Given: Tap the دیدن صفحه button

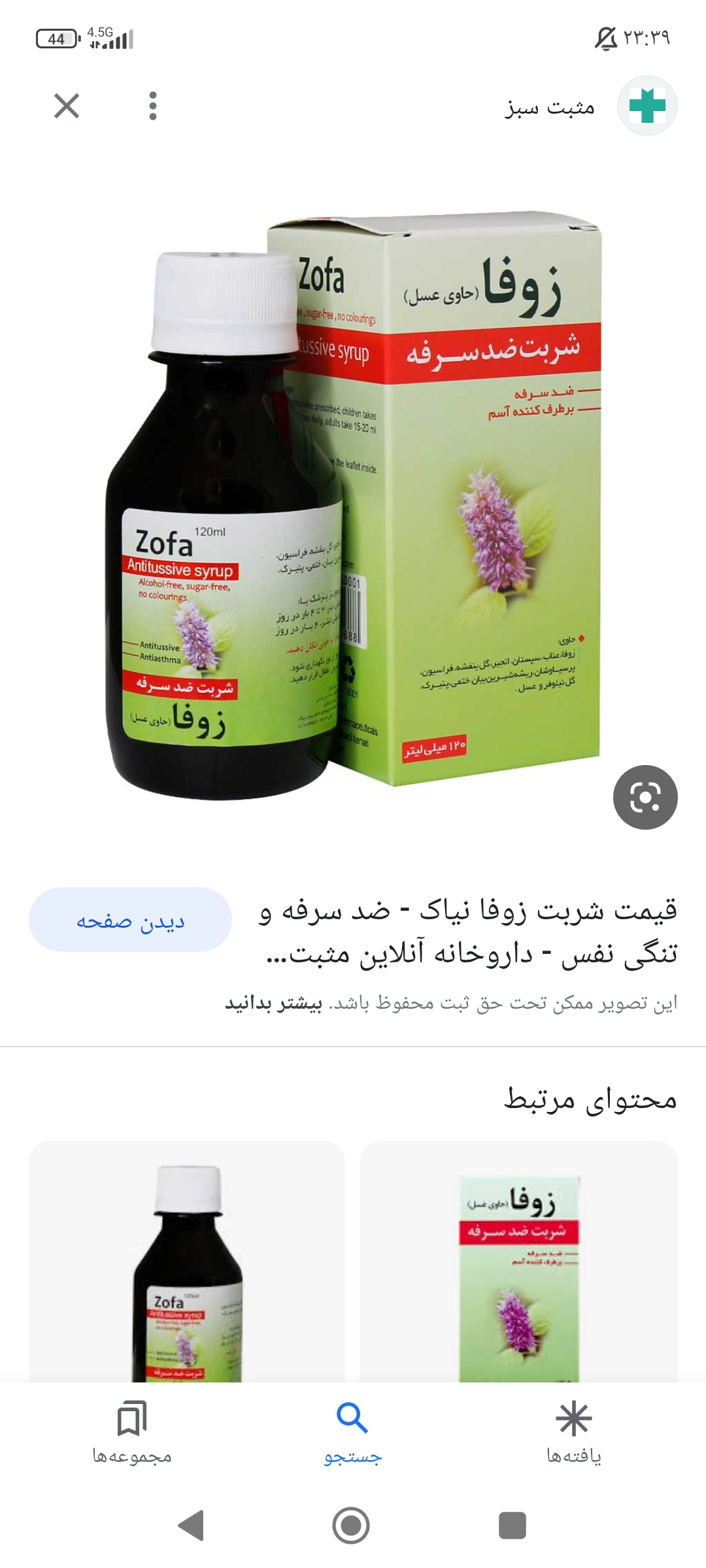Looking at the screenshot, I should tap(130, 920).
